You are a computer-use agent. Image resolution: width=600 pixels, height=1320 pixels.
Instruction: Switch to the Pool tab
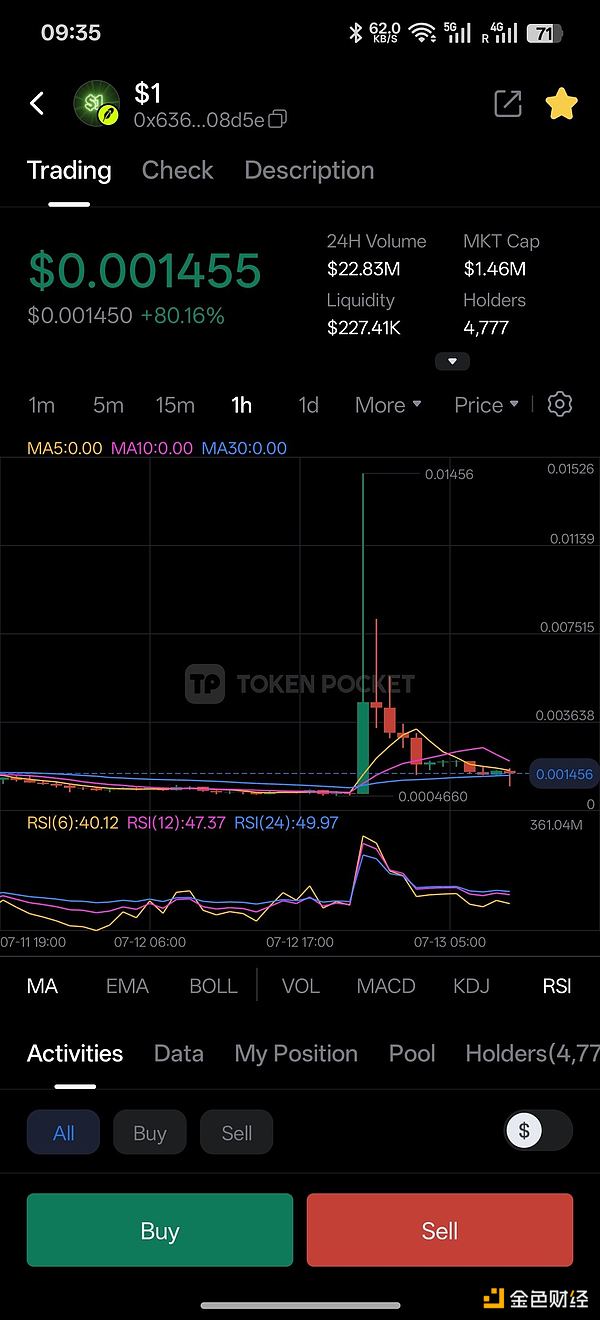coord(412,1053)
